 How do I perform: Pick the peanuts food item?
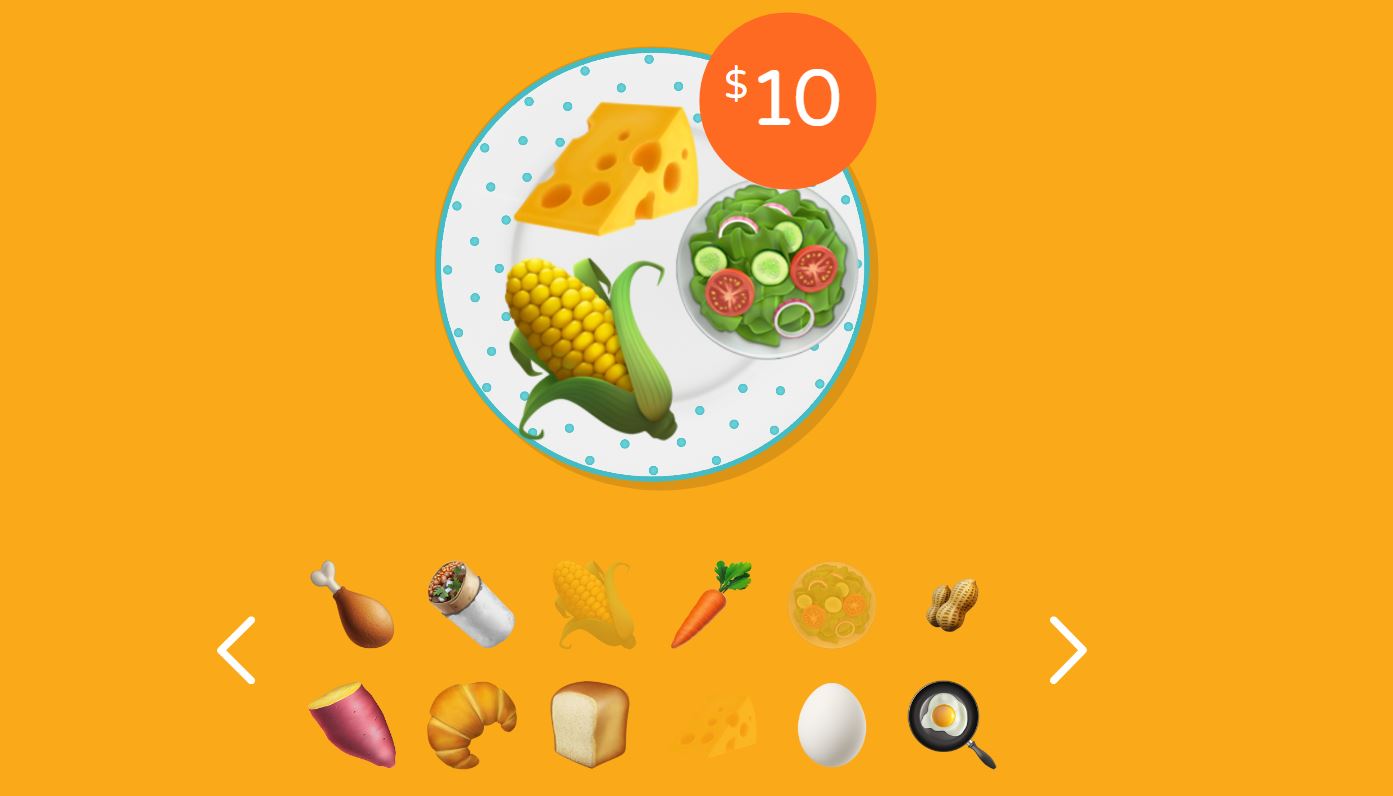951,605
